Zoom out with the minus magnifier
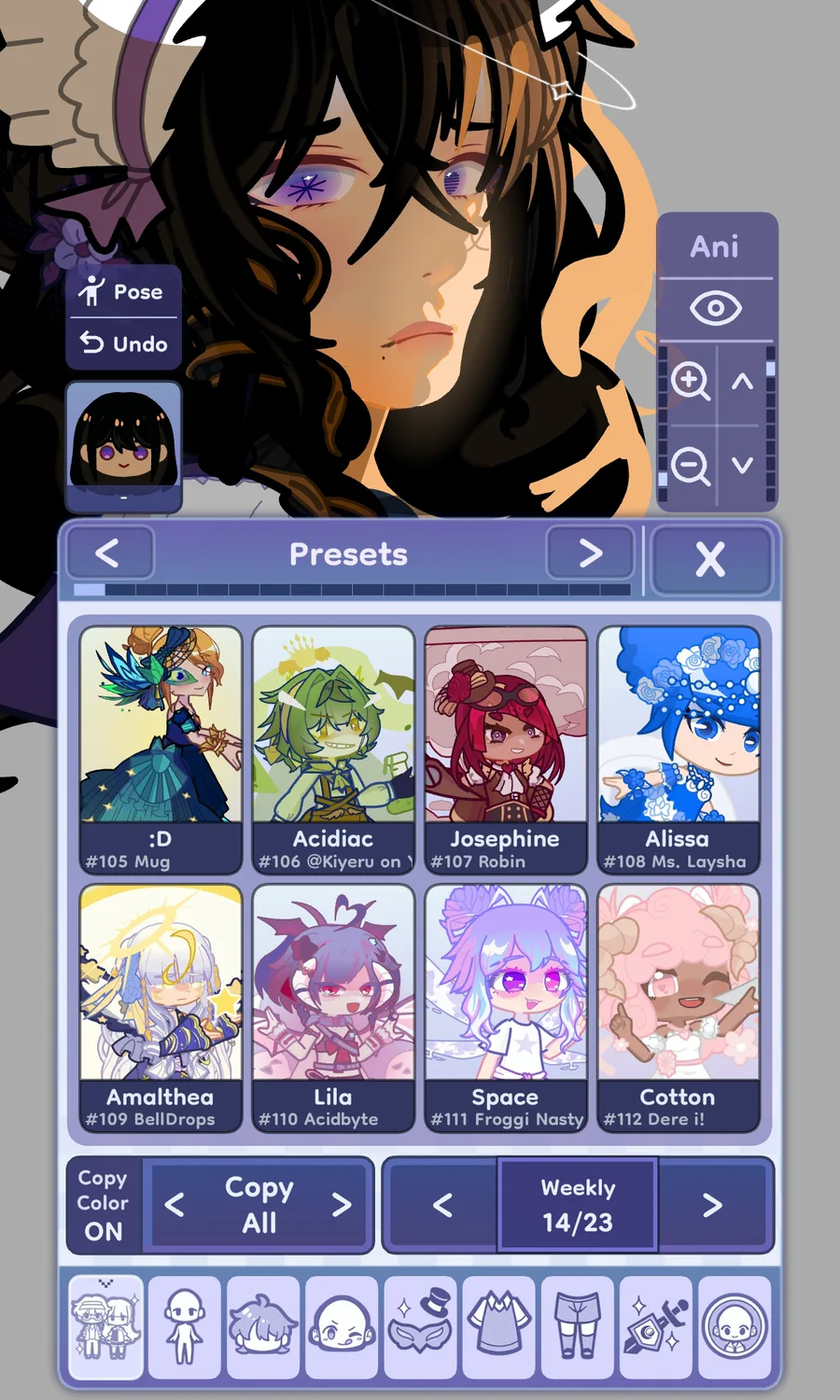840x1400 pixels. (x=690, y=465)
